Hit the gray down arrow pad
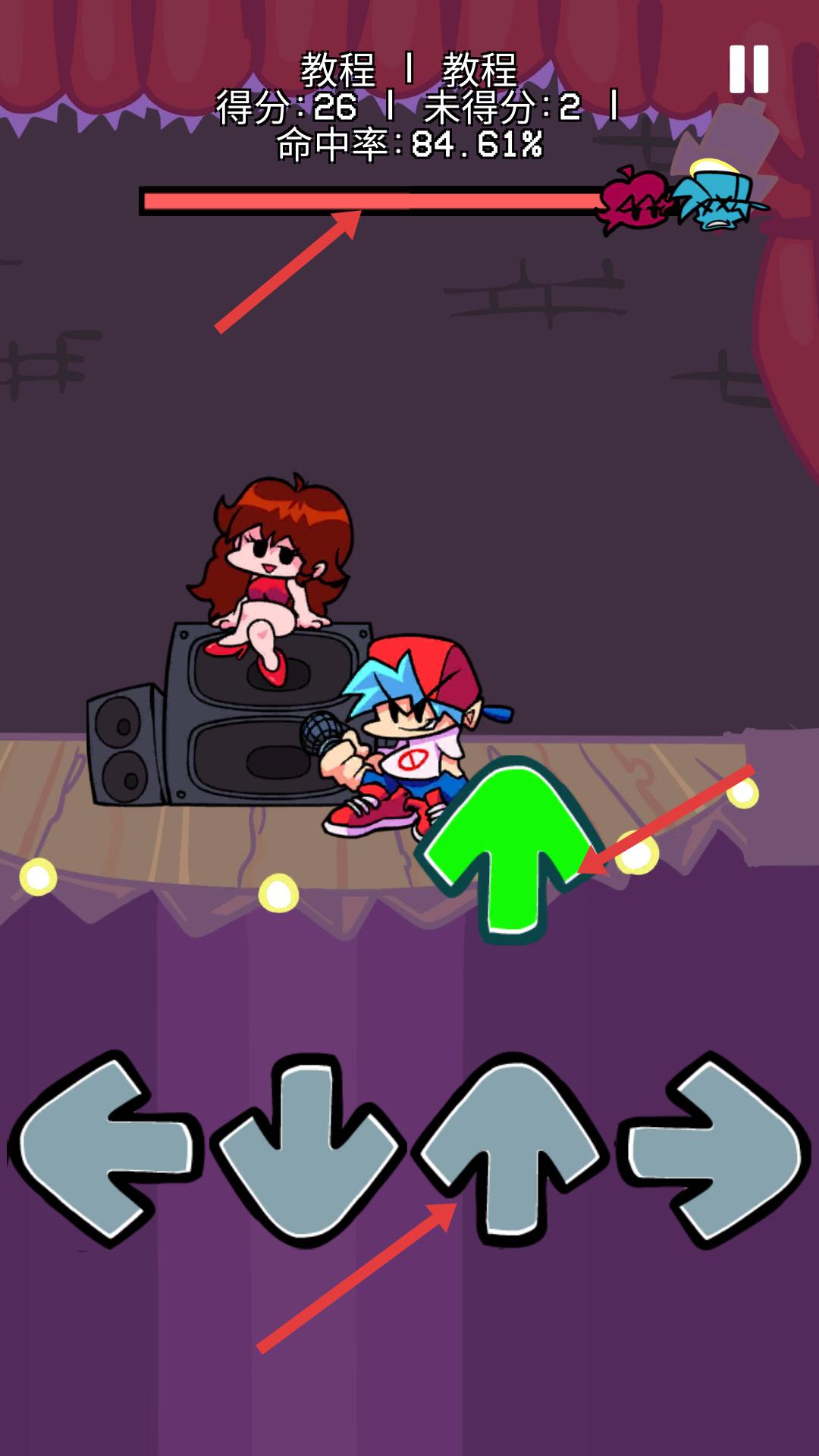The width and height of the screenshot is (819, 1456). coord(307,1149)
